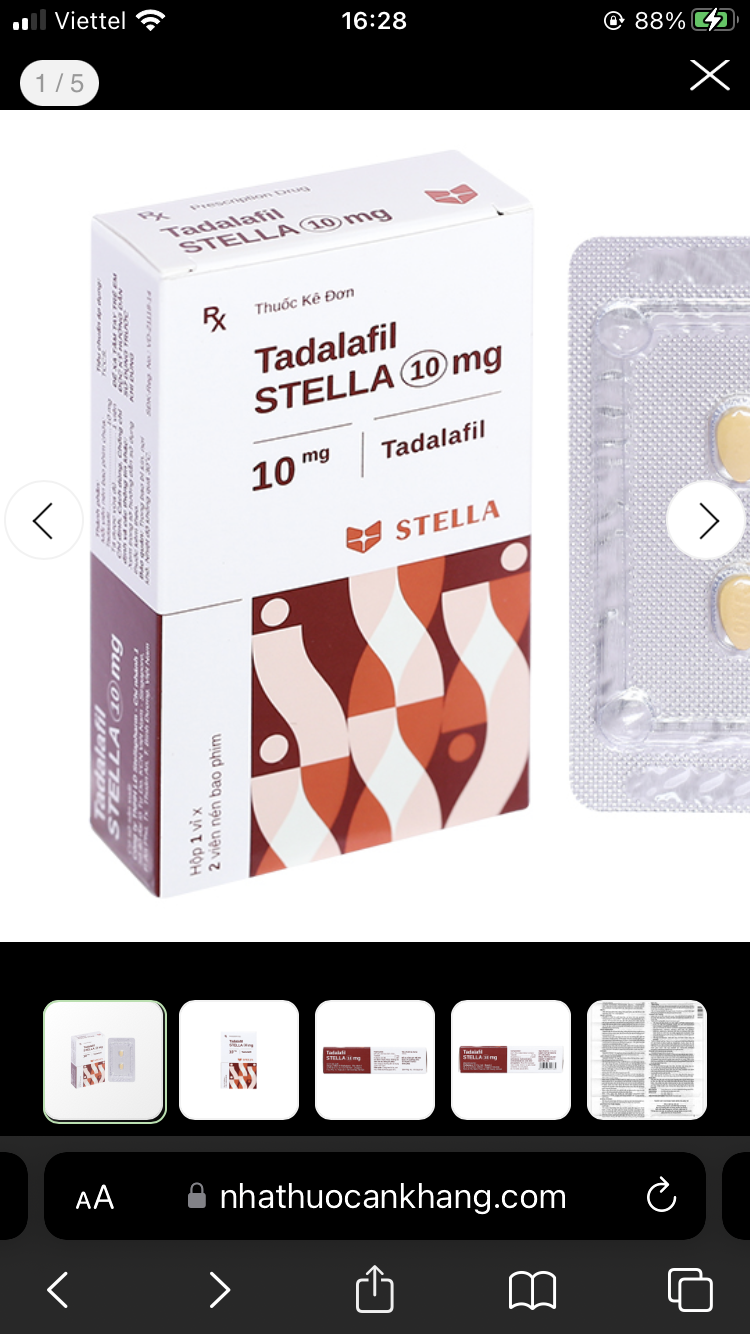Show the previous product image
The width and height of the screenshot is (750, 1334).
click(43, 520)
